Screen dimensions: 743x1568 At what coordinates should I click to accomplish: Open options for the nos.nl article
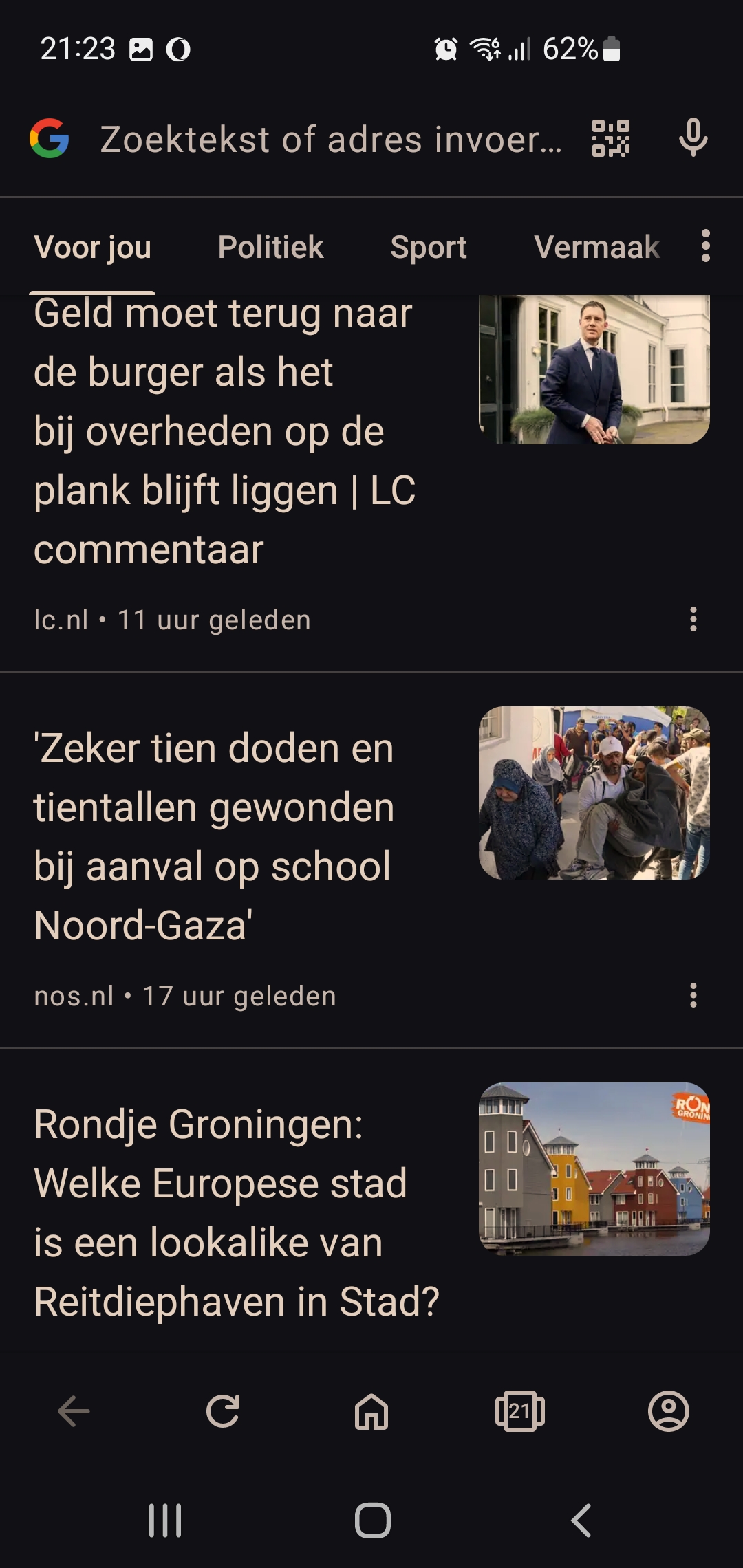point(693,996)
